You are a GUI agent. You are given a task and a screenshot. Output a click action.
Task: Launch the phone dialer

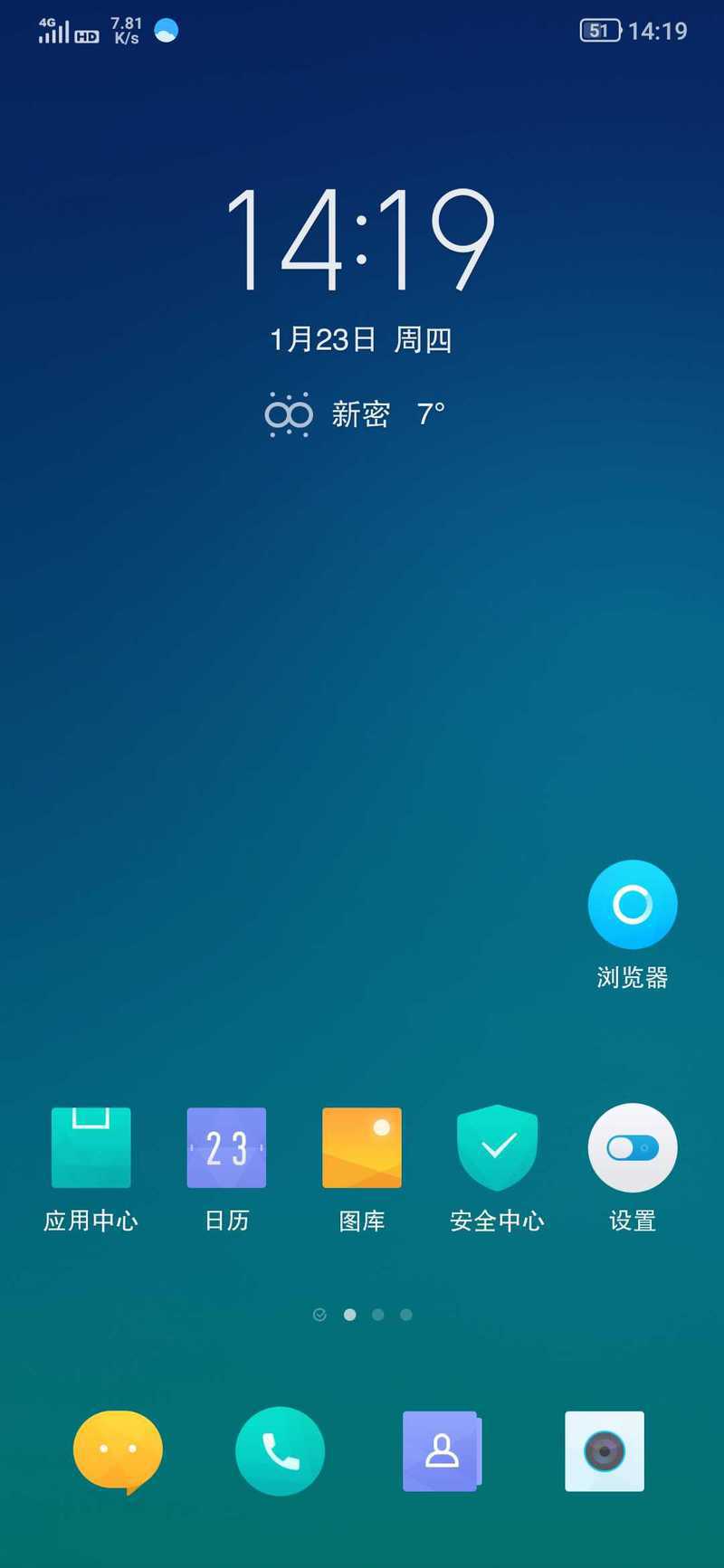[x=281, y=1451]
